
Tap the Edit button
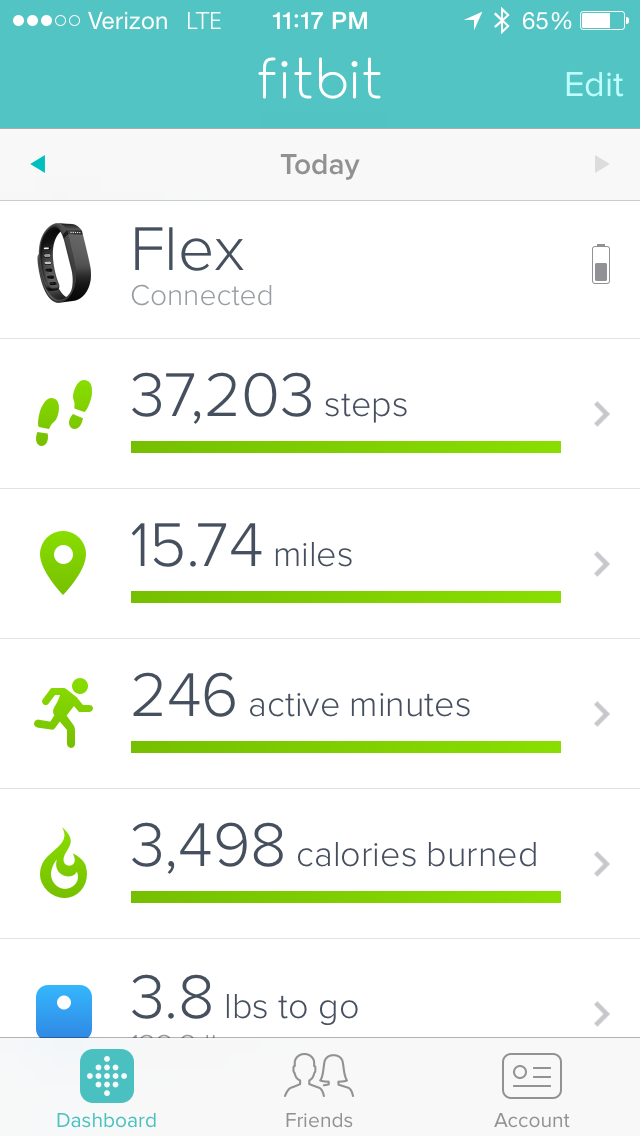593,84
